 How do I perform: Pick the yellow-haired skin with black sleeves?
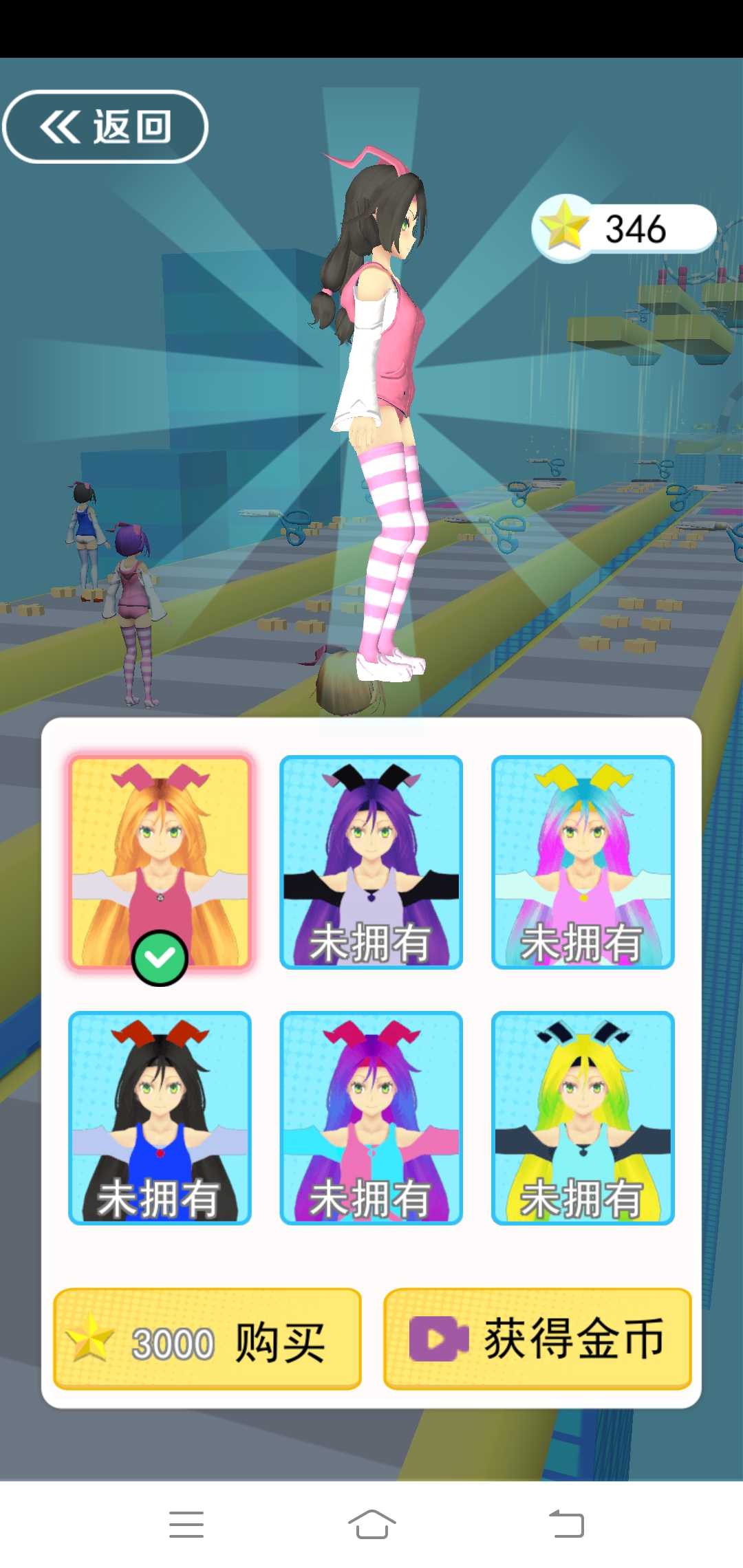tap(583, 1118)
